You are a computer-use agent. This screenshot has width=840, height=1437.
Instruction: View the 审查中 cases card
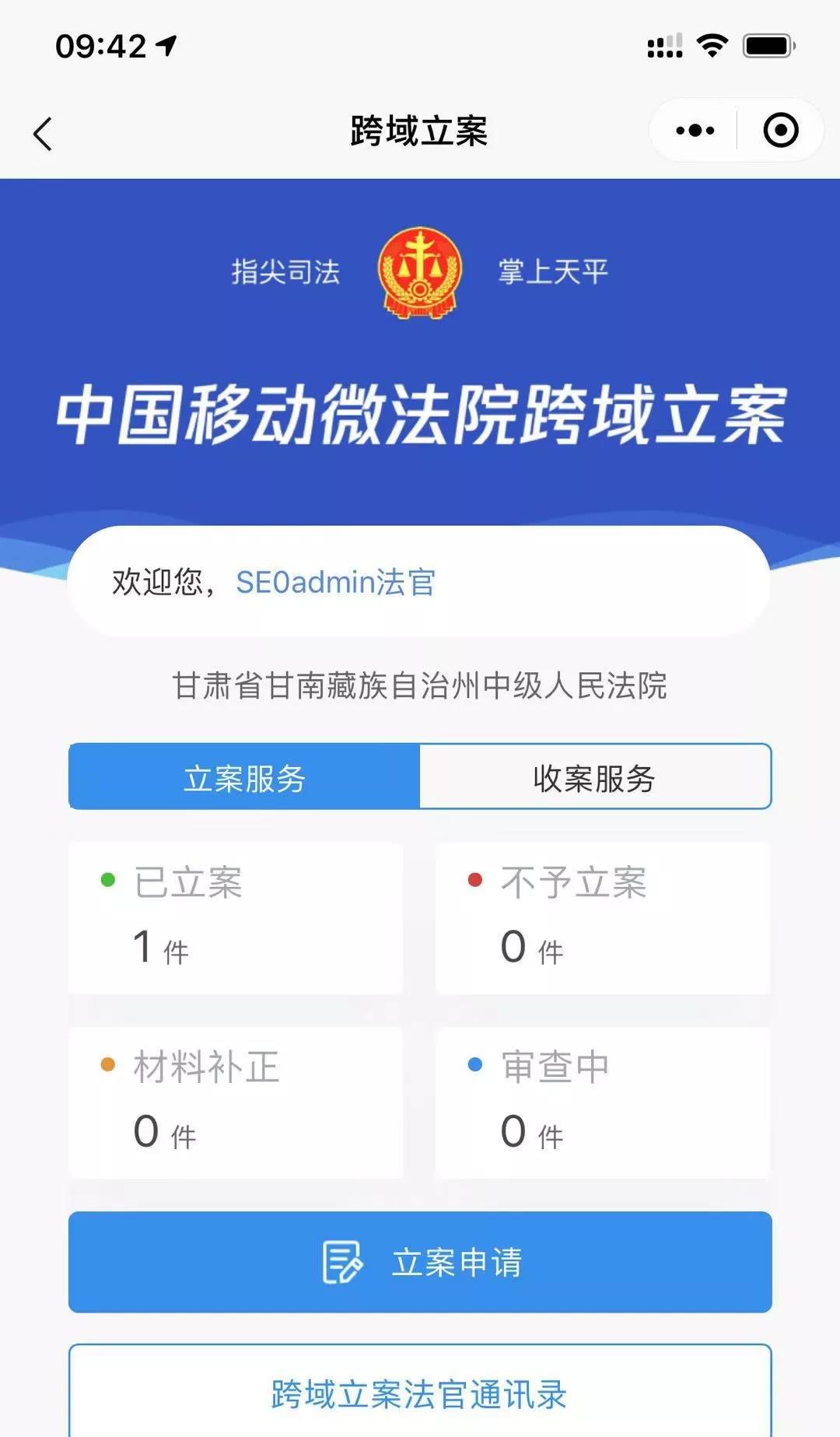603,1102
